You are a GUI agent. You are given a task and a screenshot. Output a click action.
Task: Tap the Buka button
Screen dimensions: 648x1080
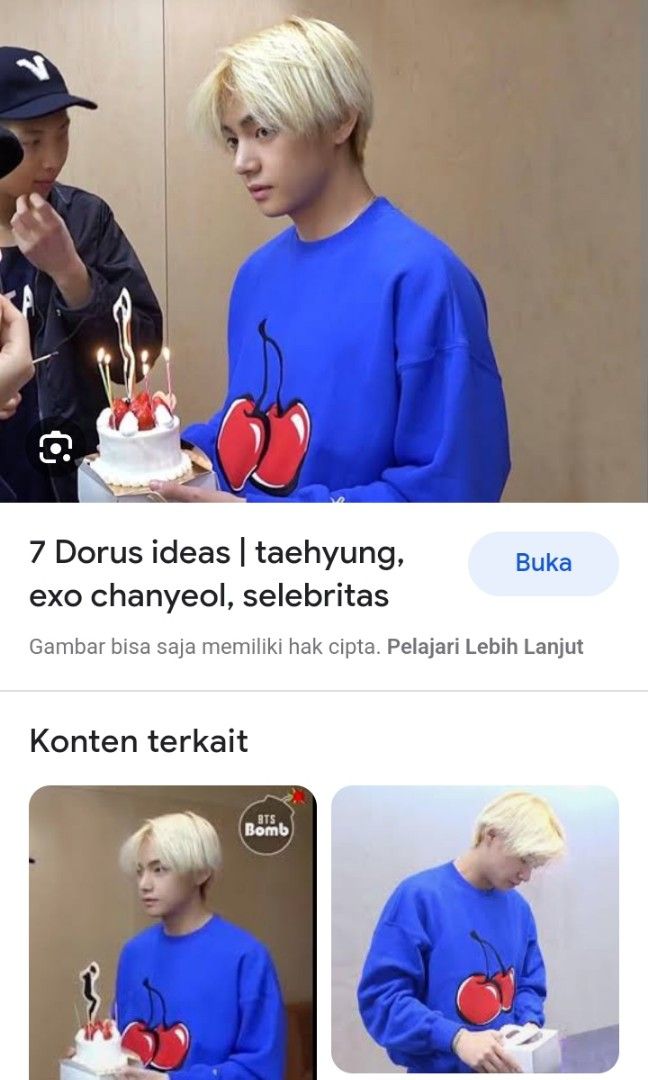[x=543, y=563]
